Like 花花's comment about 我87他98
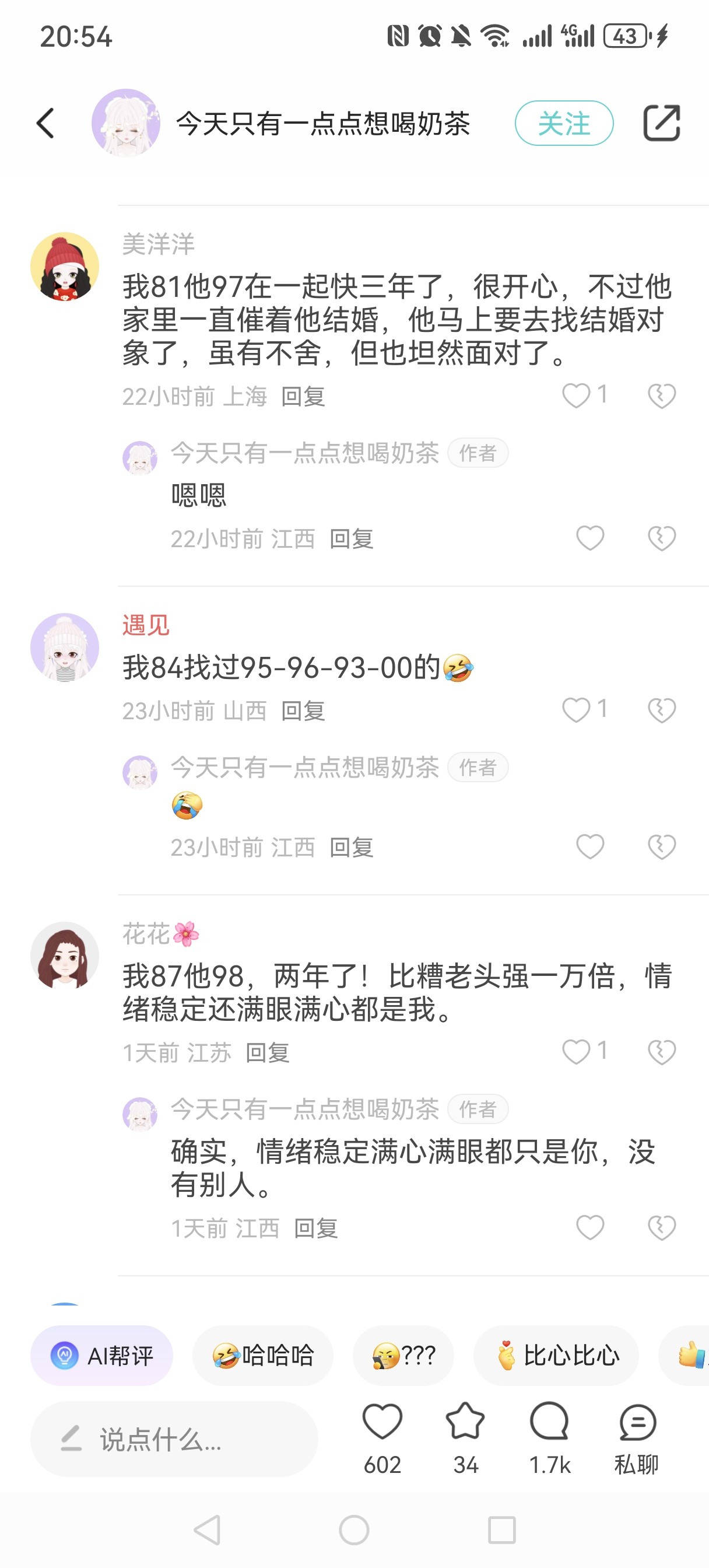Viewport: 709px width, 1568px height. 575,1052
